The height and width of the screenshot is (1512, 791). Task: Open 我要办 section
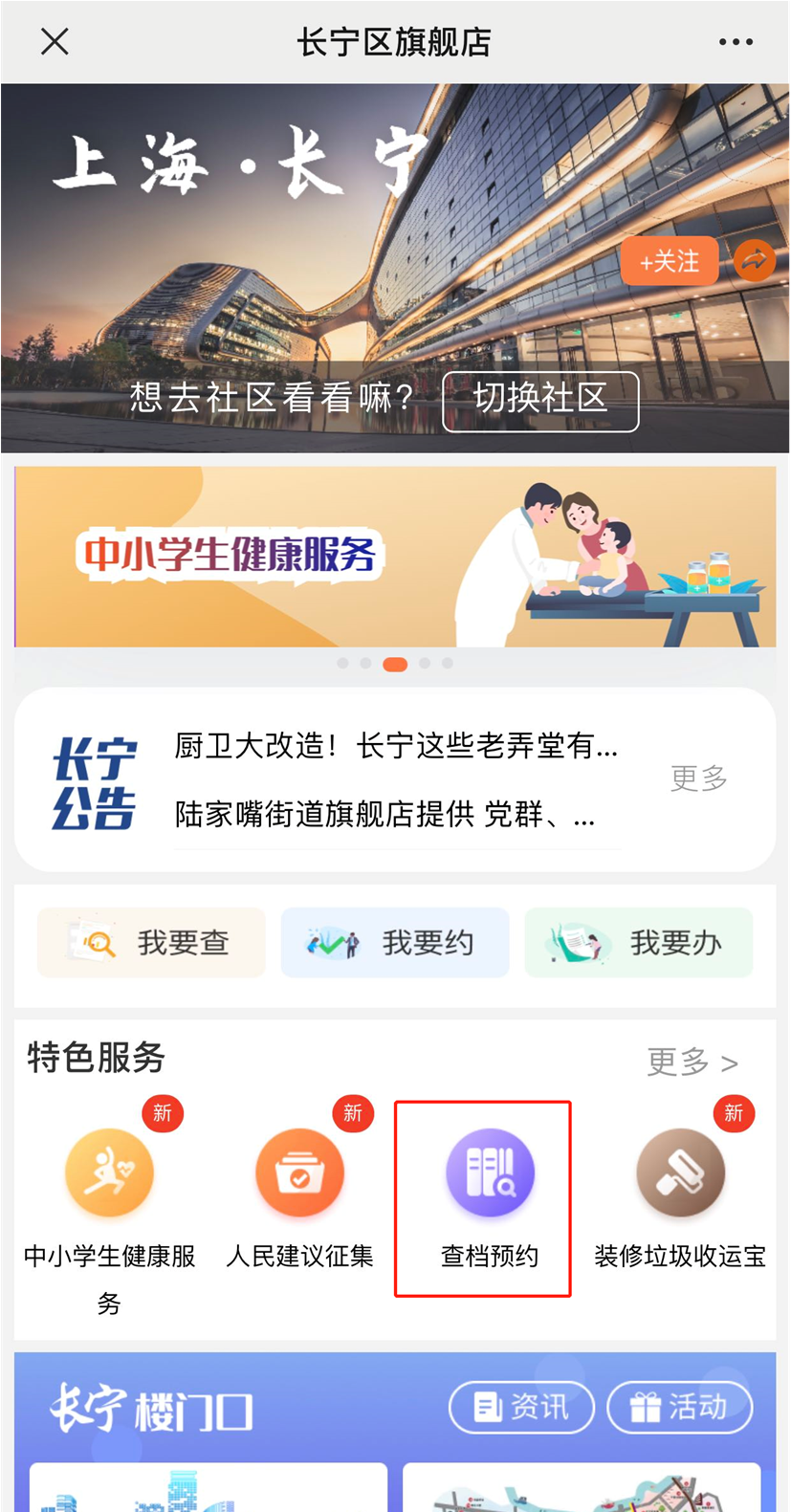coord(639,943)
